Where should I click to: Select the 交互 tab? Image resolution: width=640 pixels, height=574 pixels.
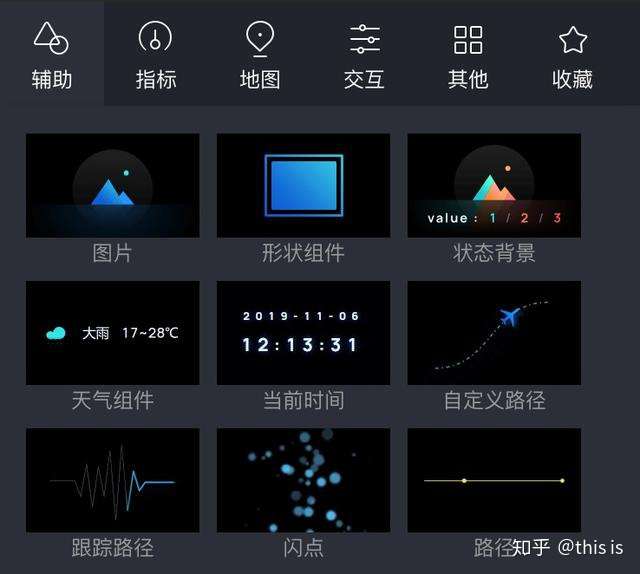[364, 55]
